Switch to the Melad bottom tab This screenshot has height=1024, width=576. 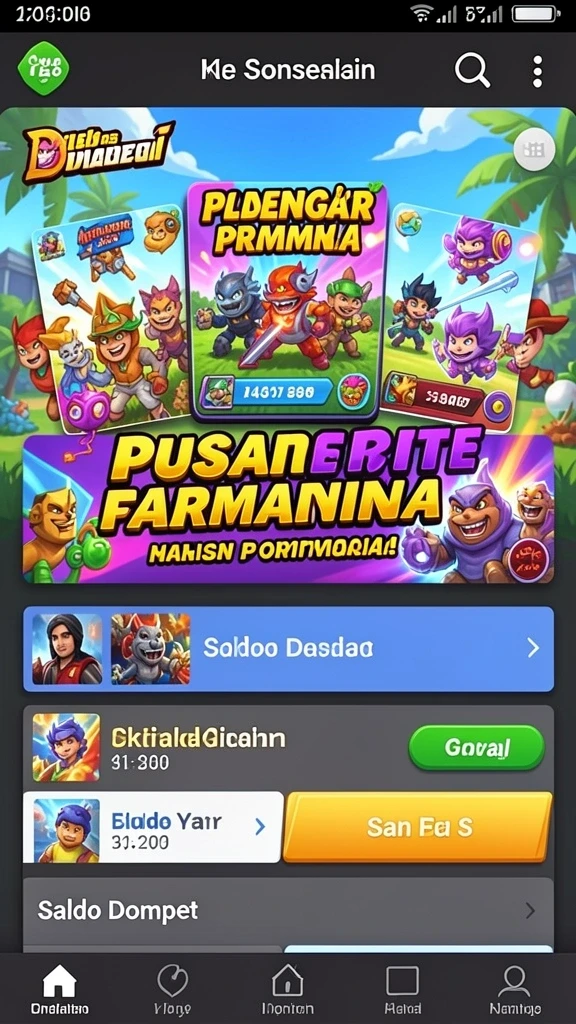click(402, 991)
